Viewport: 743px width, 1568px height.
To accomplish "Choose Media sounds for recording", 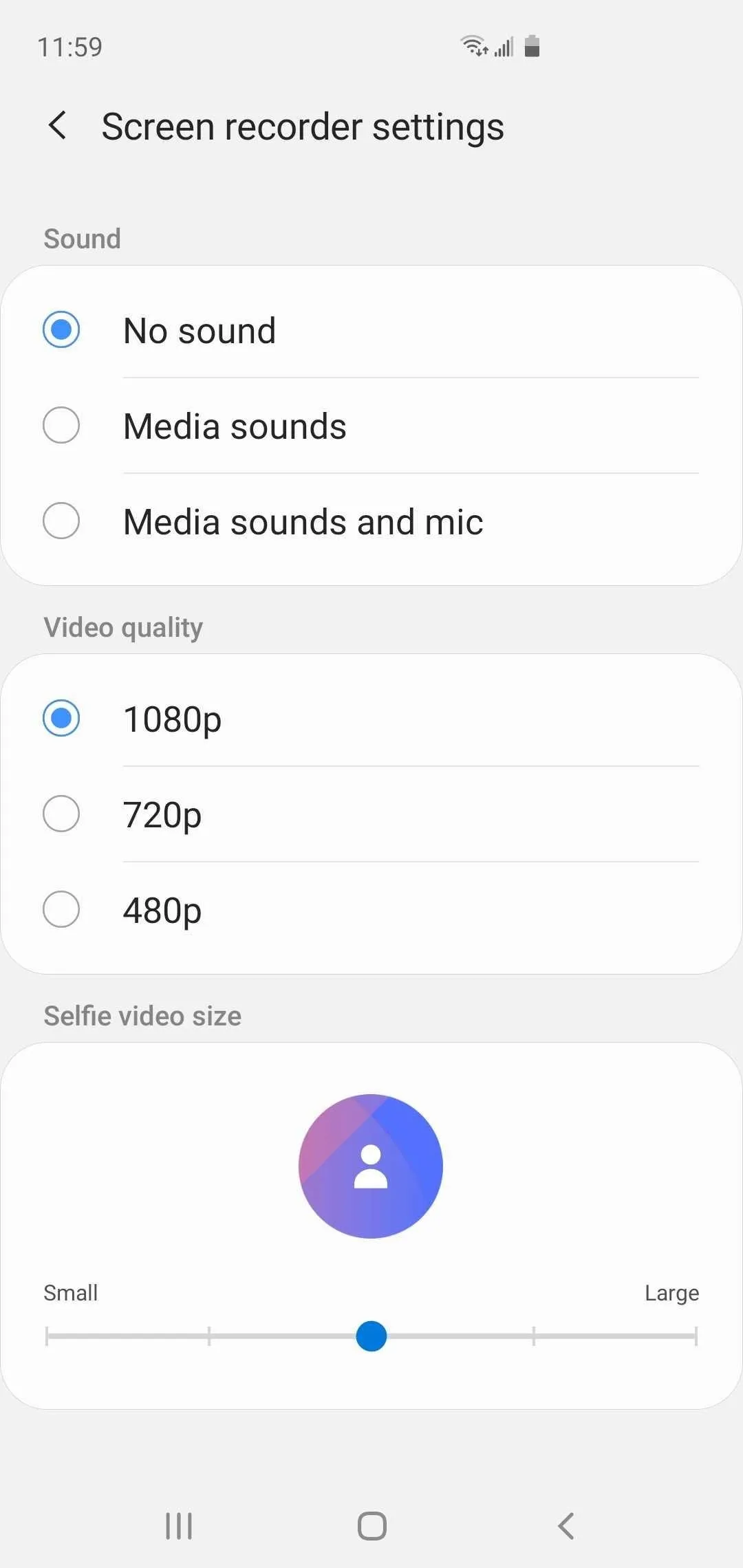I will (371, 426).
